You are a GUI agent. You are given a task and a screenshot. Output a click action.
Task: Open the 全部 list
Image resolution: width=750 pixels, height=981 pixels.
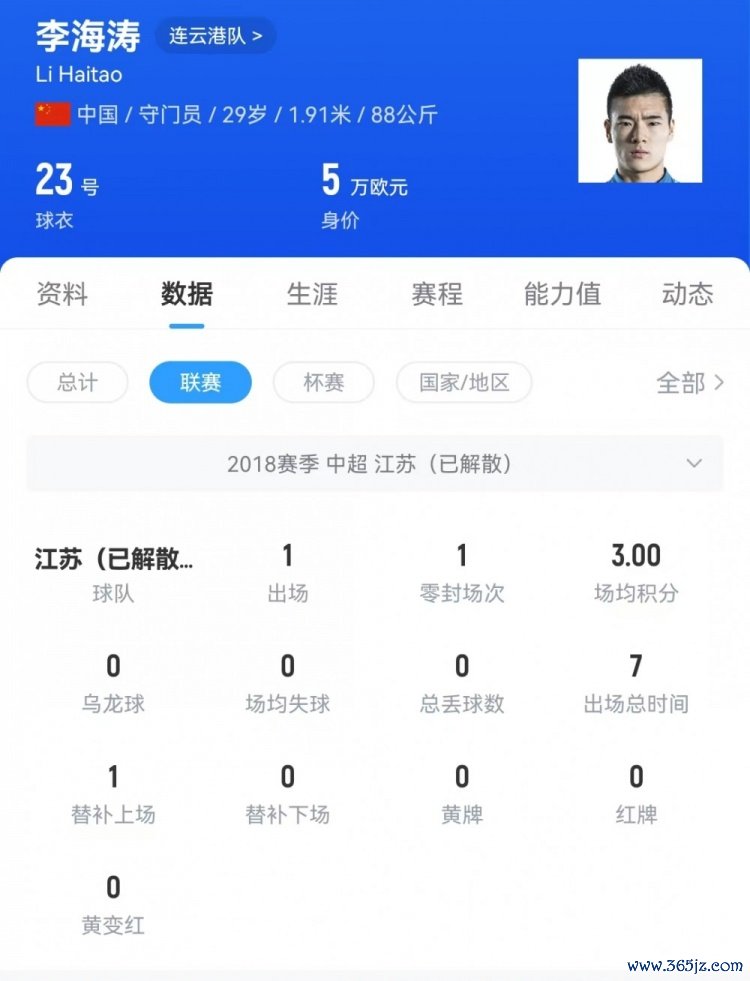tap(689, 382)
